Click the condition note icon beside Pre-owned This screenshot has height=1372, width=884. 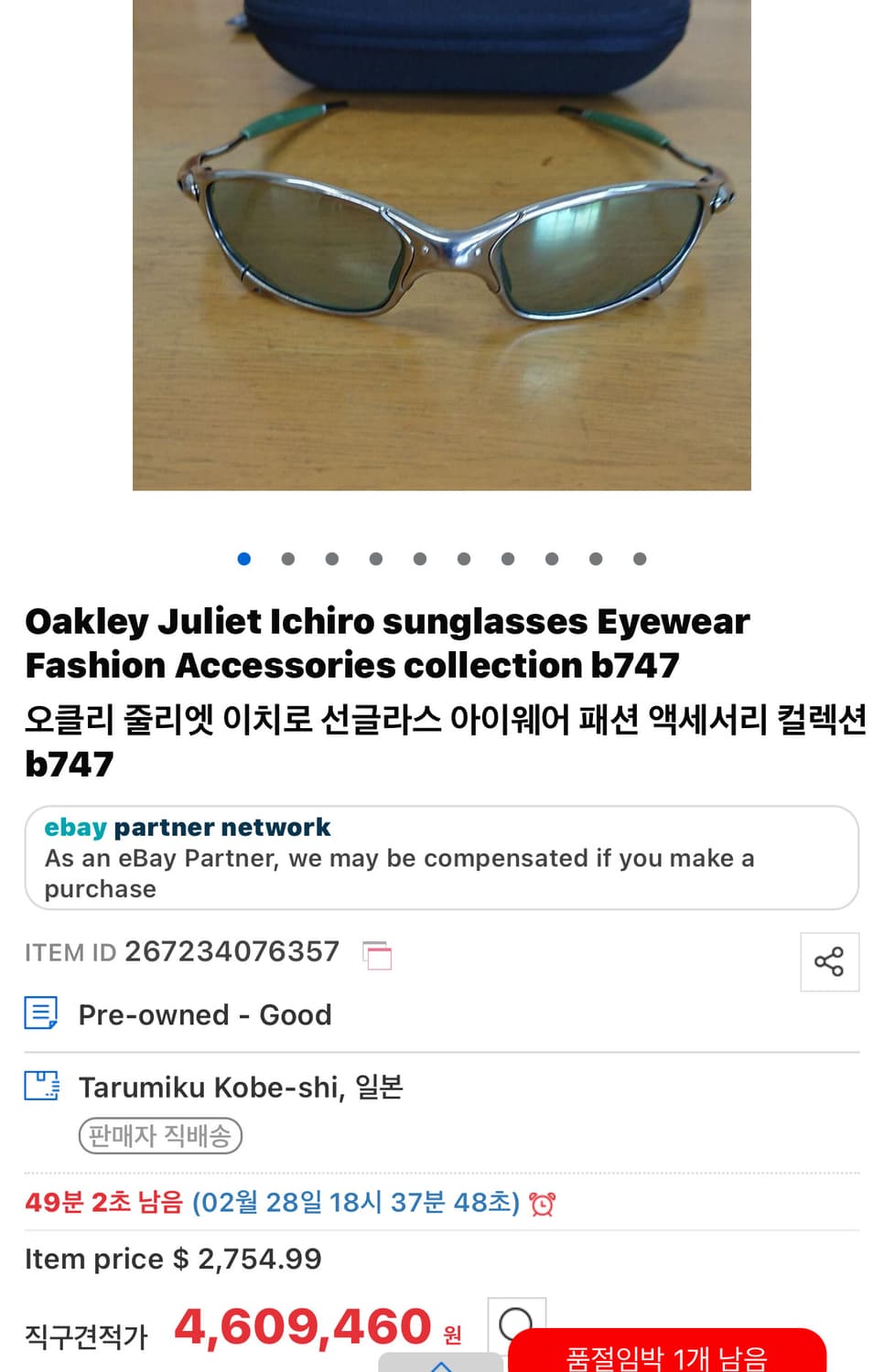[x=42, y=1013]
